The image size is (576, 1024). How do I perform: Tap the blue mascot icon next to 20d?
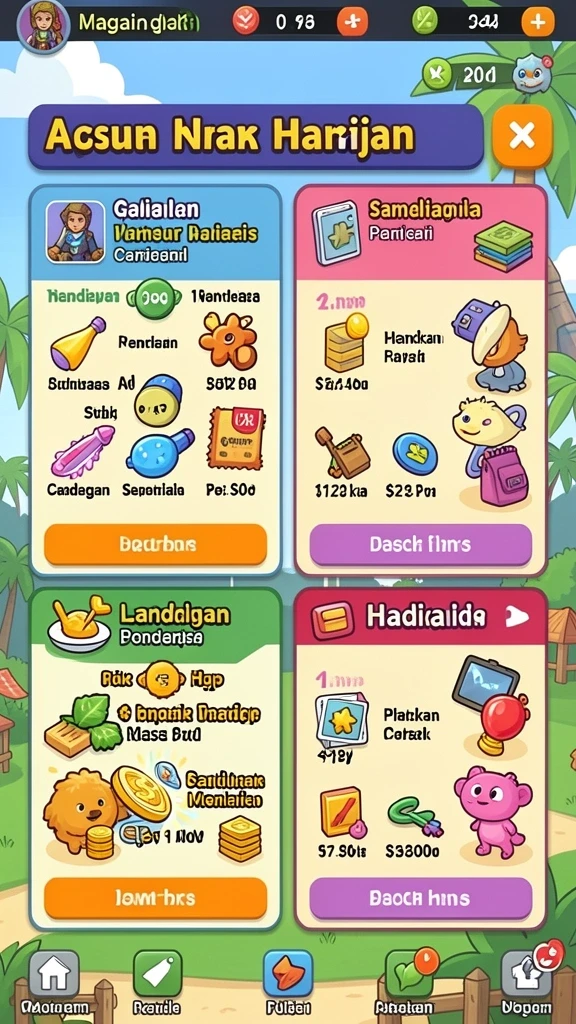532,74
